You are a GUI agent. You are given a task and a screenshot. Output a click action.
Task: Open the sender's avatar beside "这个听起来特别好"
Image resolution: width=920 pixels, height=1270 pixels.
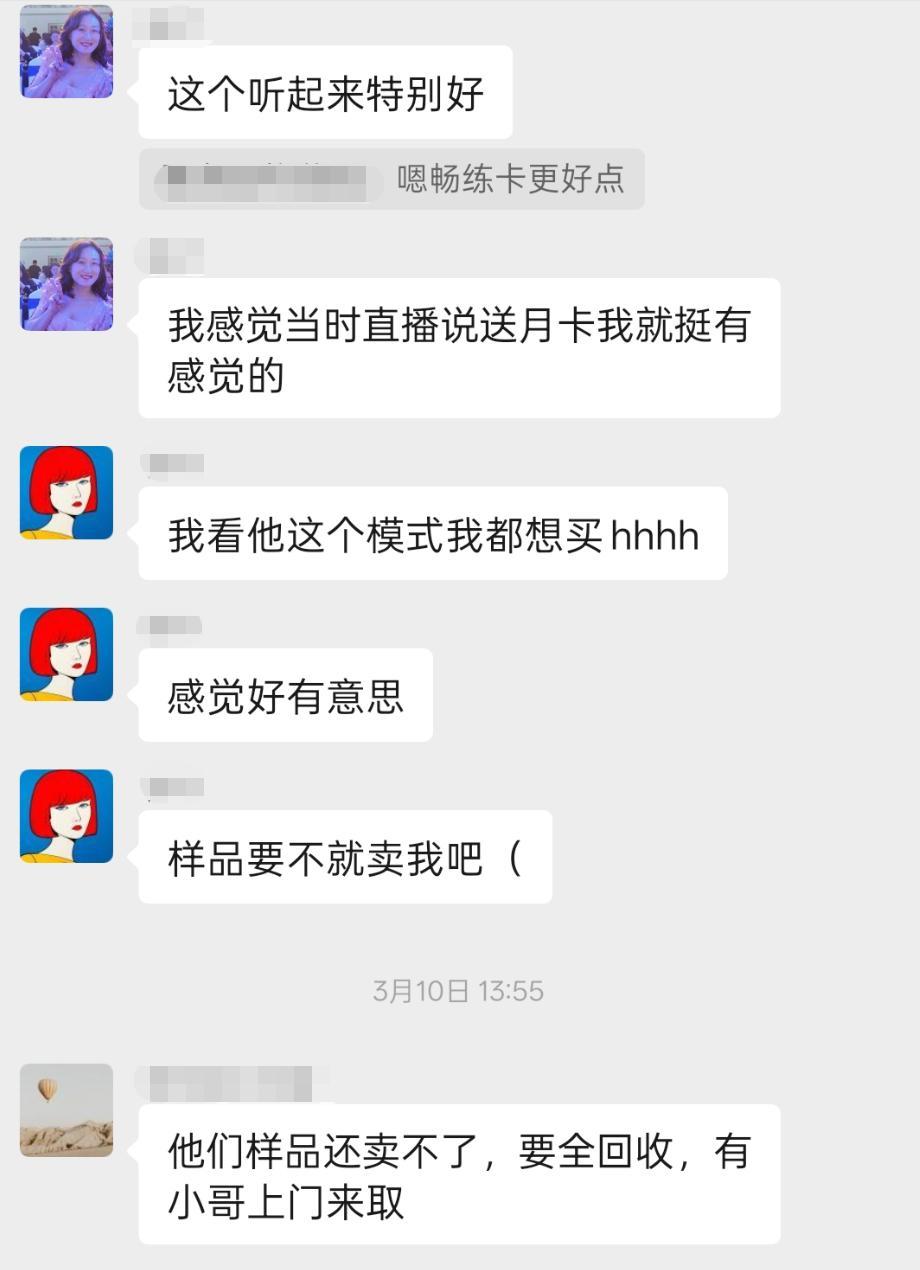click(x=66, y=51)
